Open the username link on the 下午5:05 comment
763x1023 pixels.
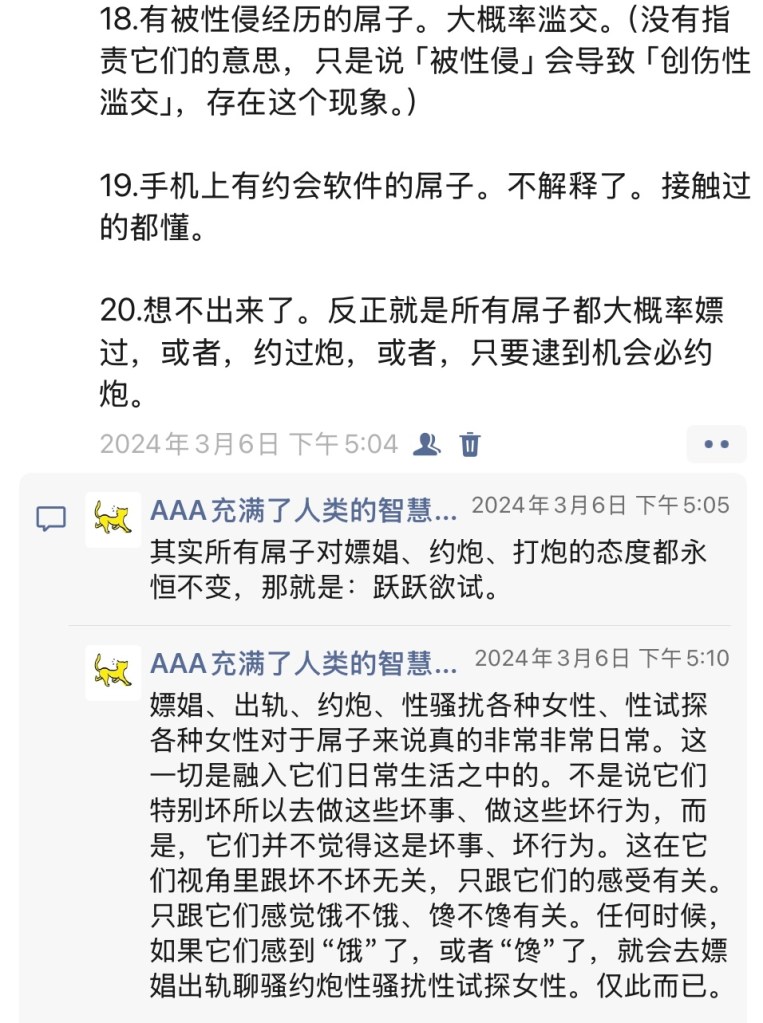[303, 510]
